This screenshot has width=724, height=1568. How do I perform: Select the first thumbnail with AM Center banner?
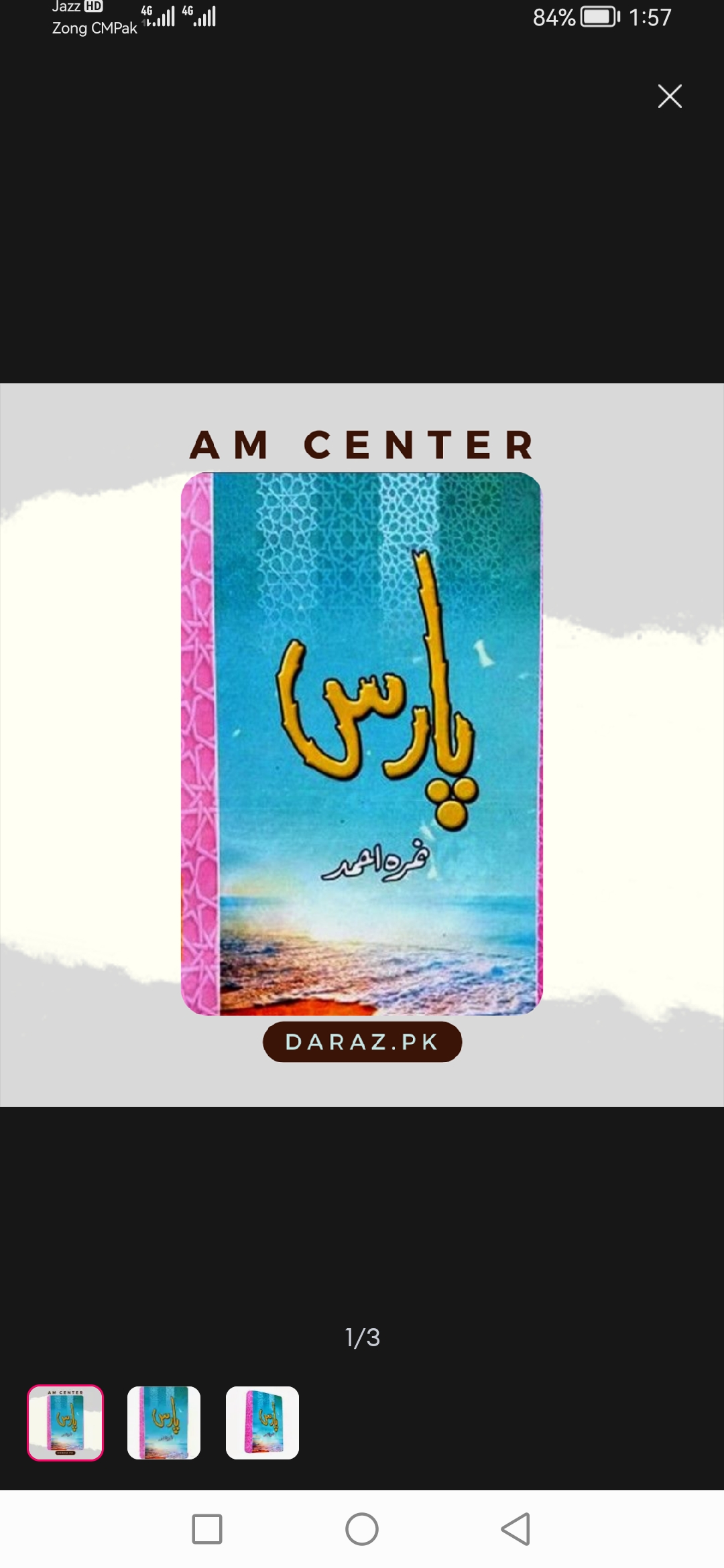(x=66, y=1422)
